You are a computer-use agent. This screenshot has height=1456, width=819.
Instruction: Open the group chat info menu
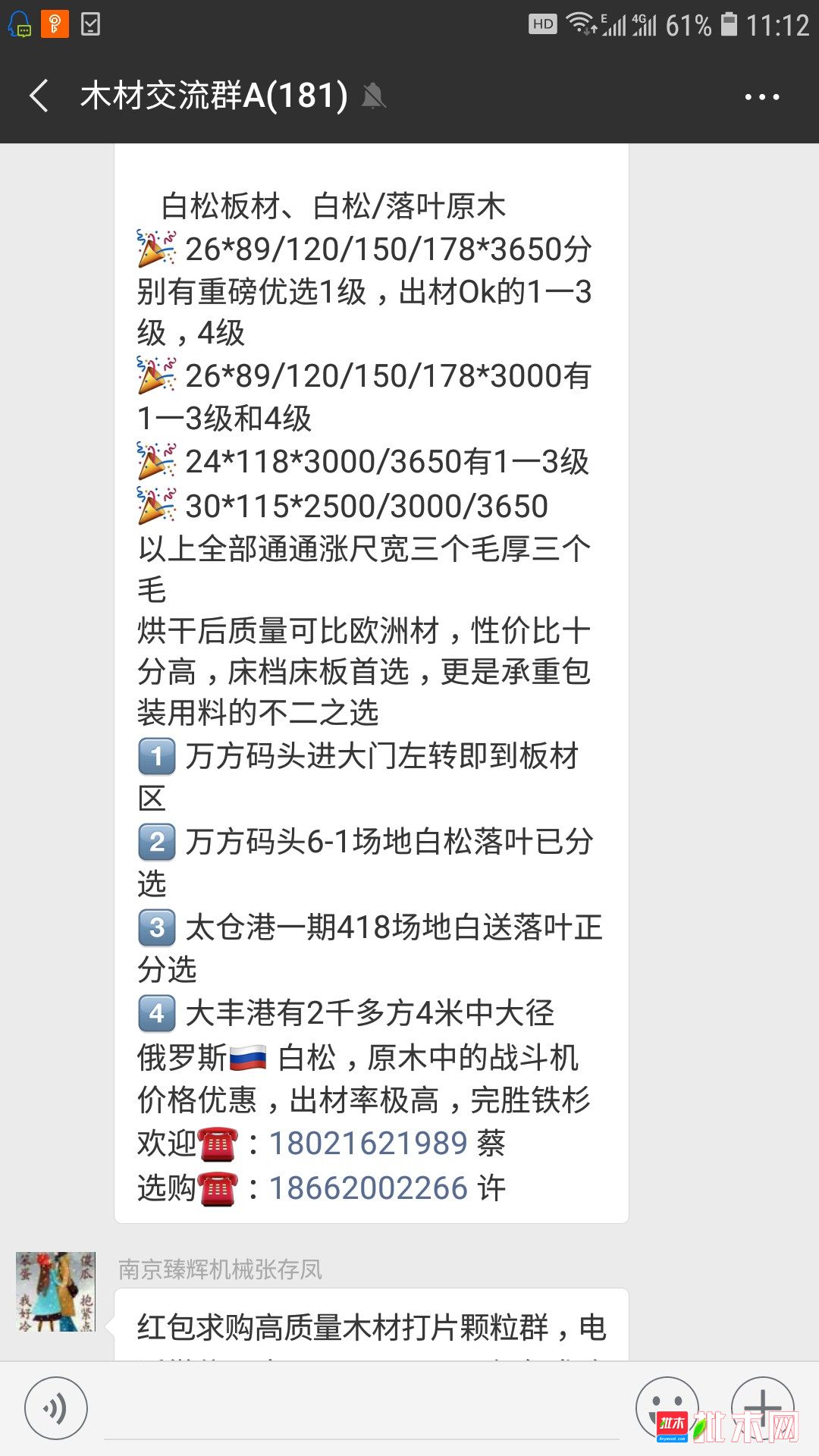click(761, 97)
